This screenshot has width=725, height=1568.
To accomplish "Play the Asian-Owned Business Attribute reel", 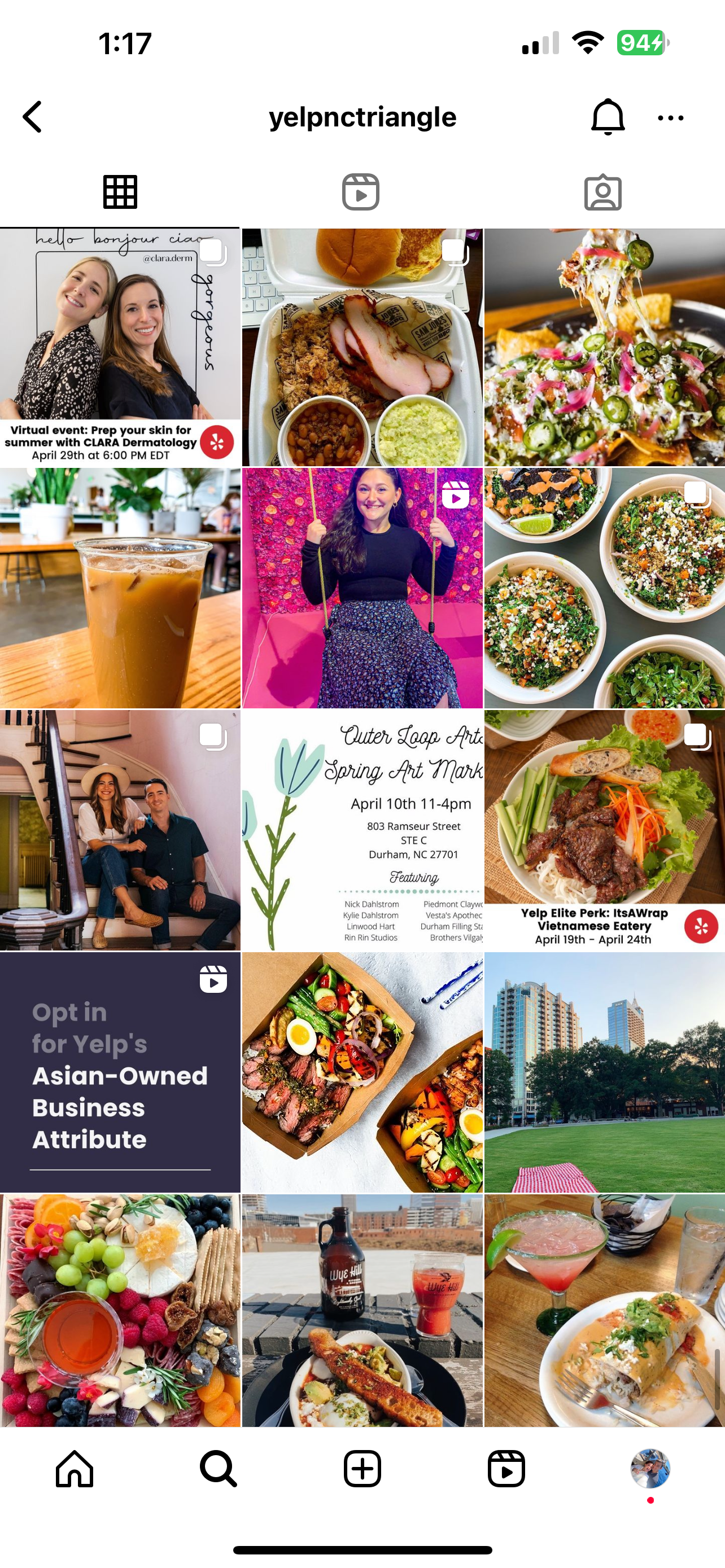I will click(120, 1072).
